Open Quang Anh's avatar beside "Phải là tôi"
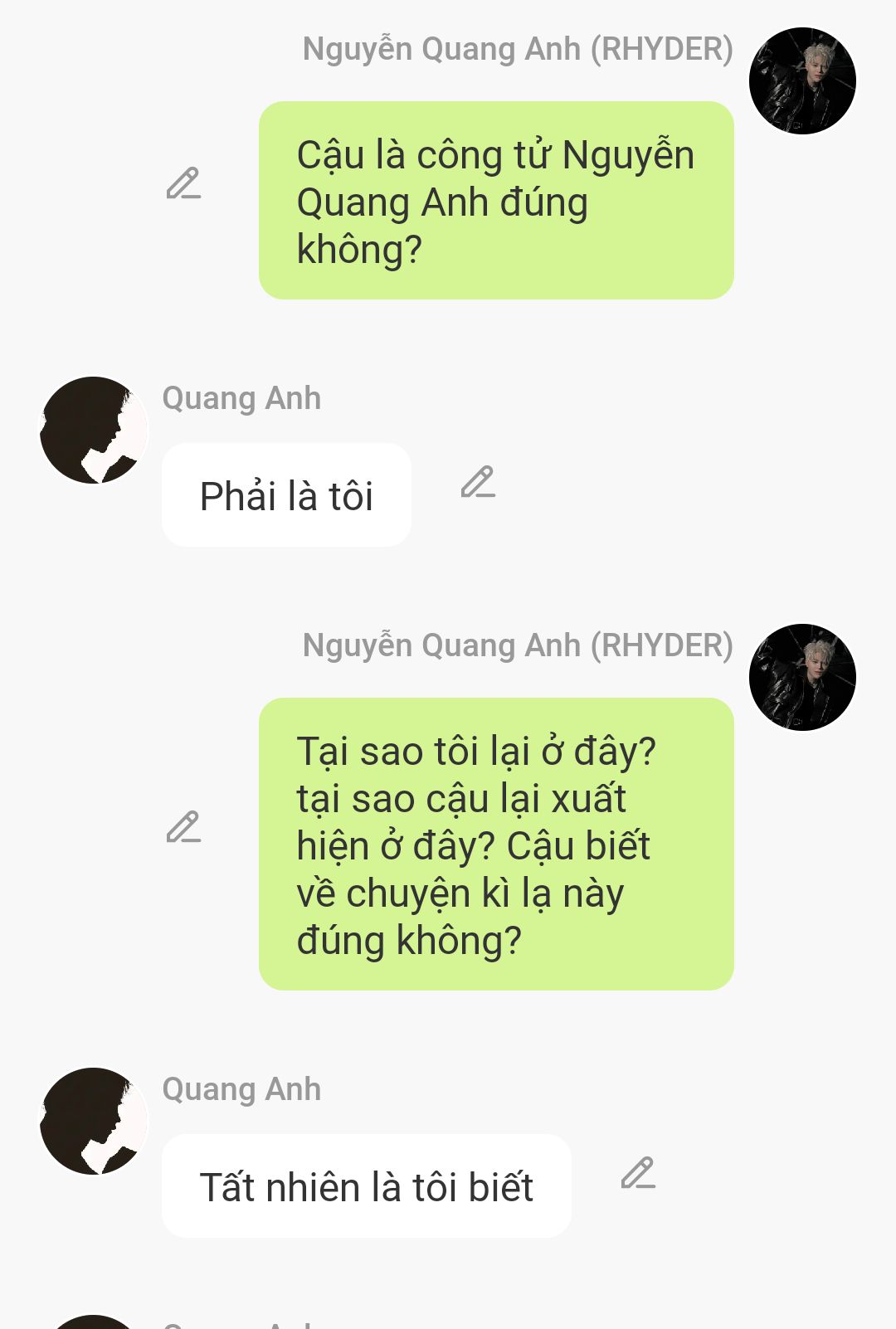The height and width of the screenshot is (1329, 896). click(94, 430)
